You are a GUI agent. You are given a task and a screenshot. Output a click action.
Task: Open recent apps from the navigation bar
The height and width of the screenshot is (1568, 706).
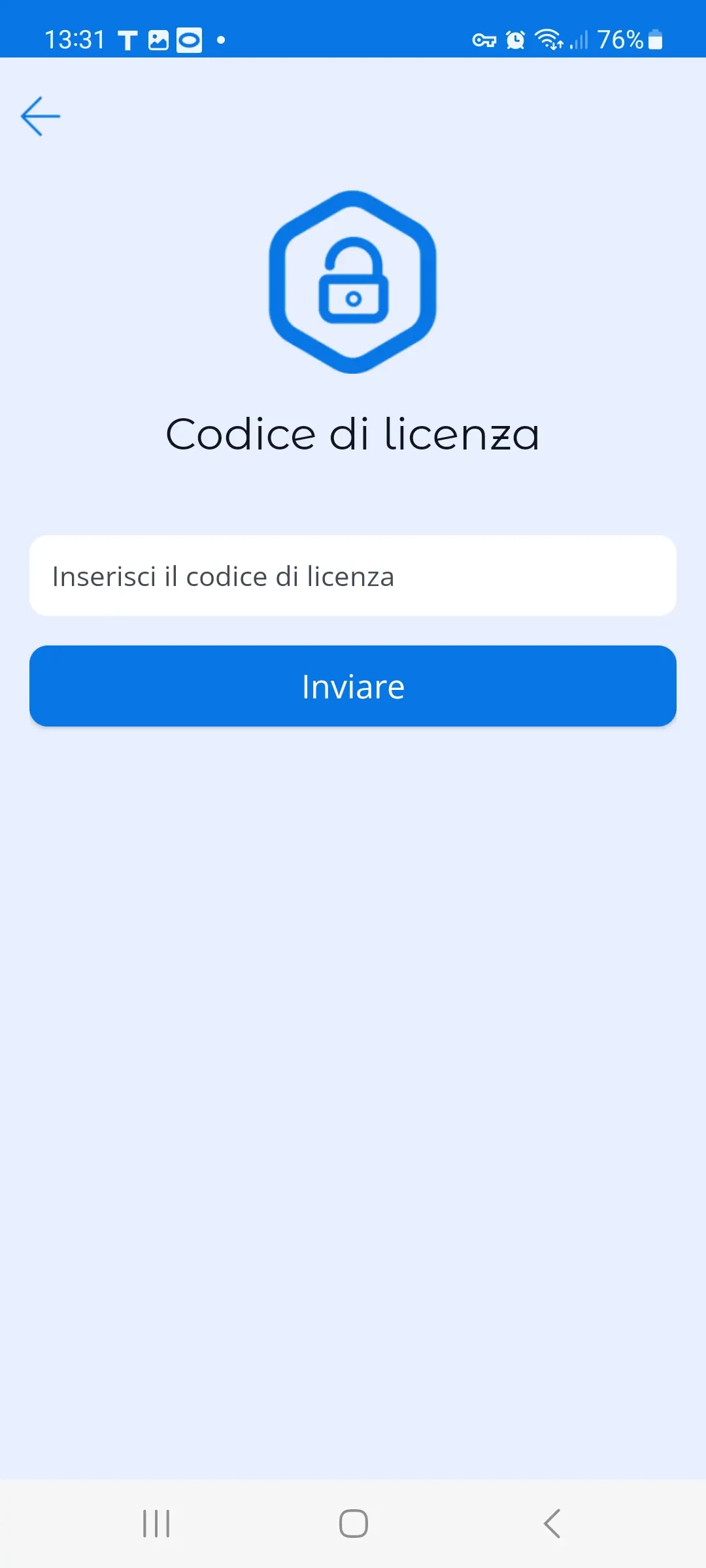[x=156, y=1524]
